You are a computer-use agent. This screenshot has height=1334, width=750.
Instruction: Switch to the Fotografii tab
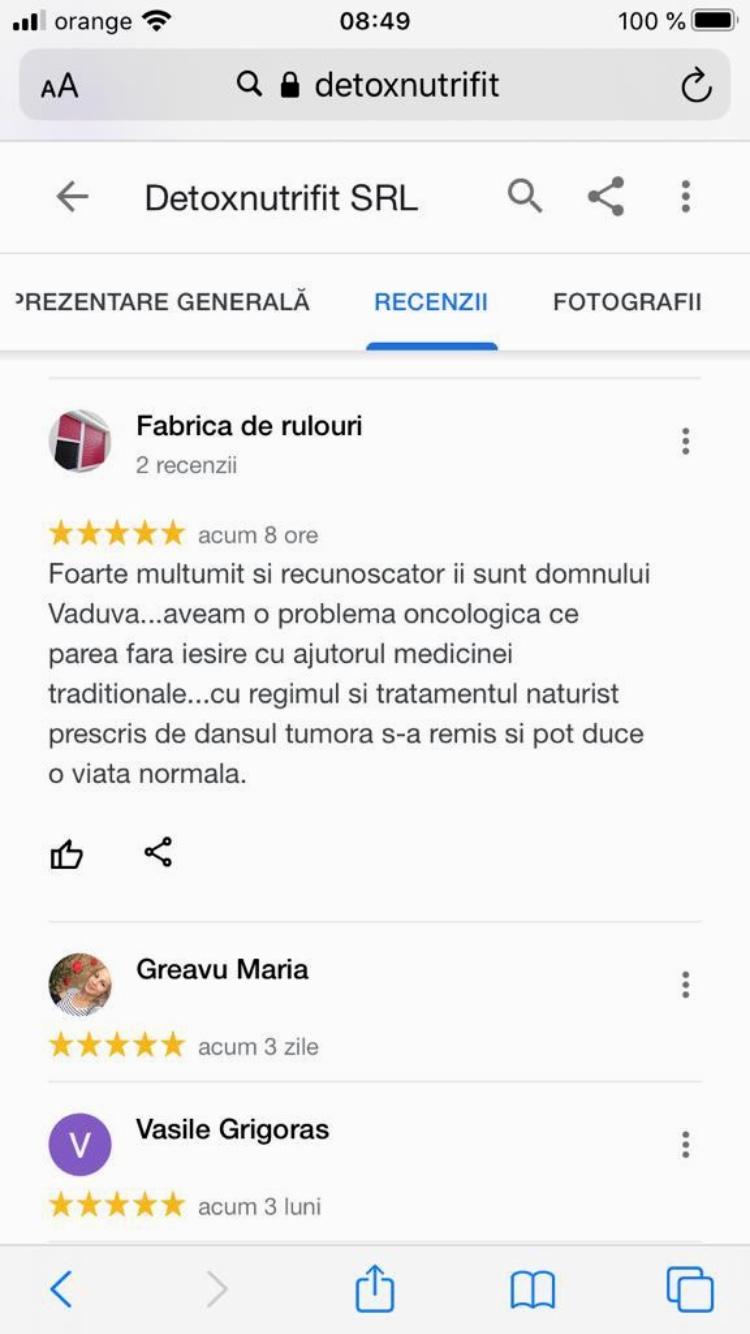pyautogui.click(x=627, y=302)
